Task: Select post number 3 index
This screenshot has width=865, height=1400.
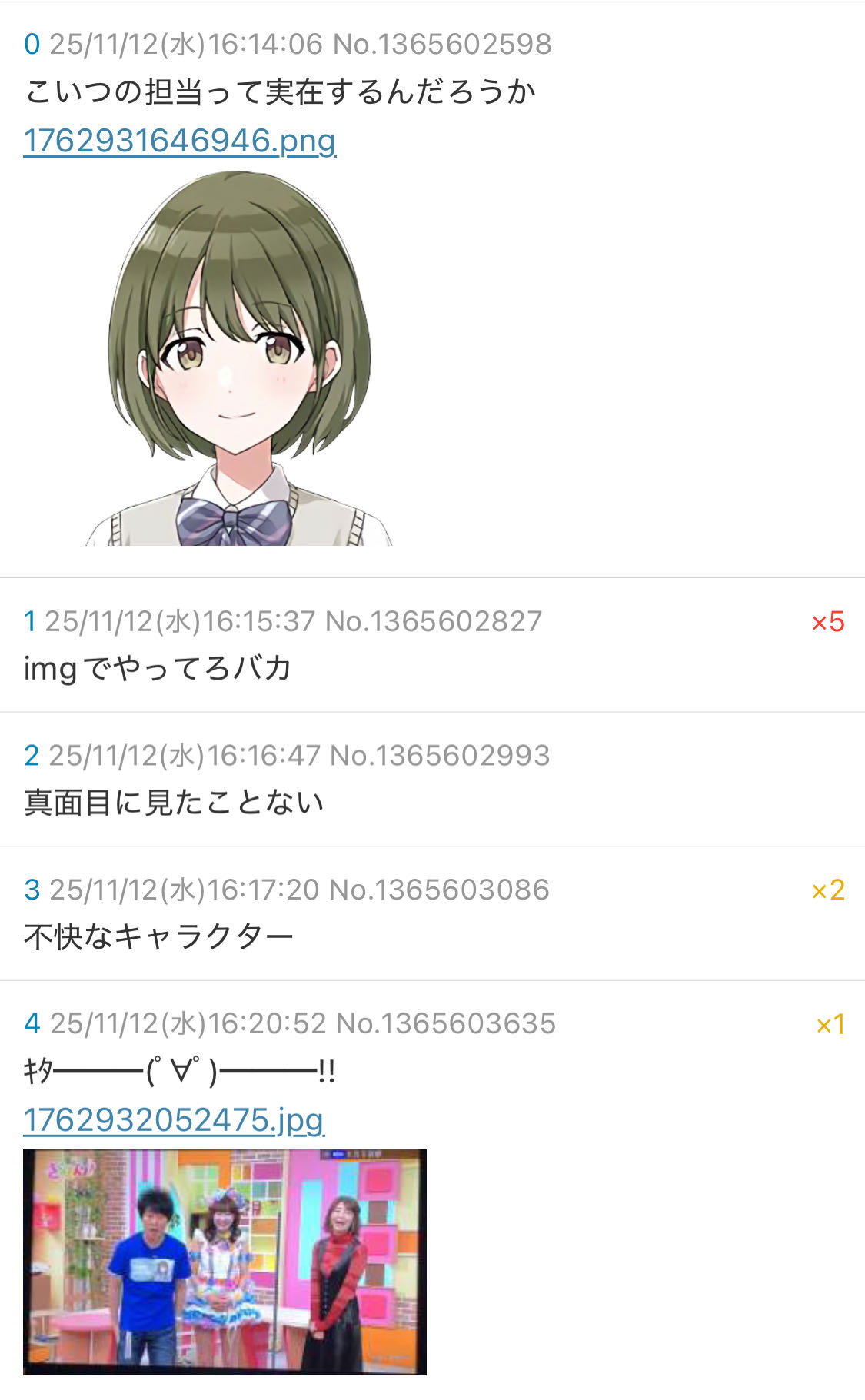Action: click(x=32, y=890)
